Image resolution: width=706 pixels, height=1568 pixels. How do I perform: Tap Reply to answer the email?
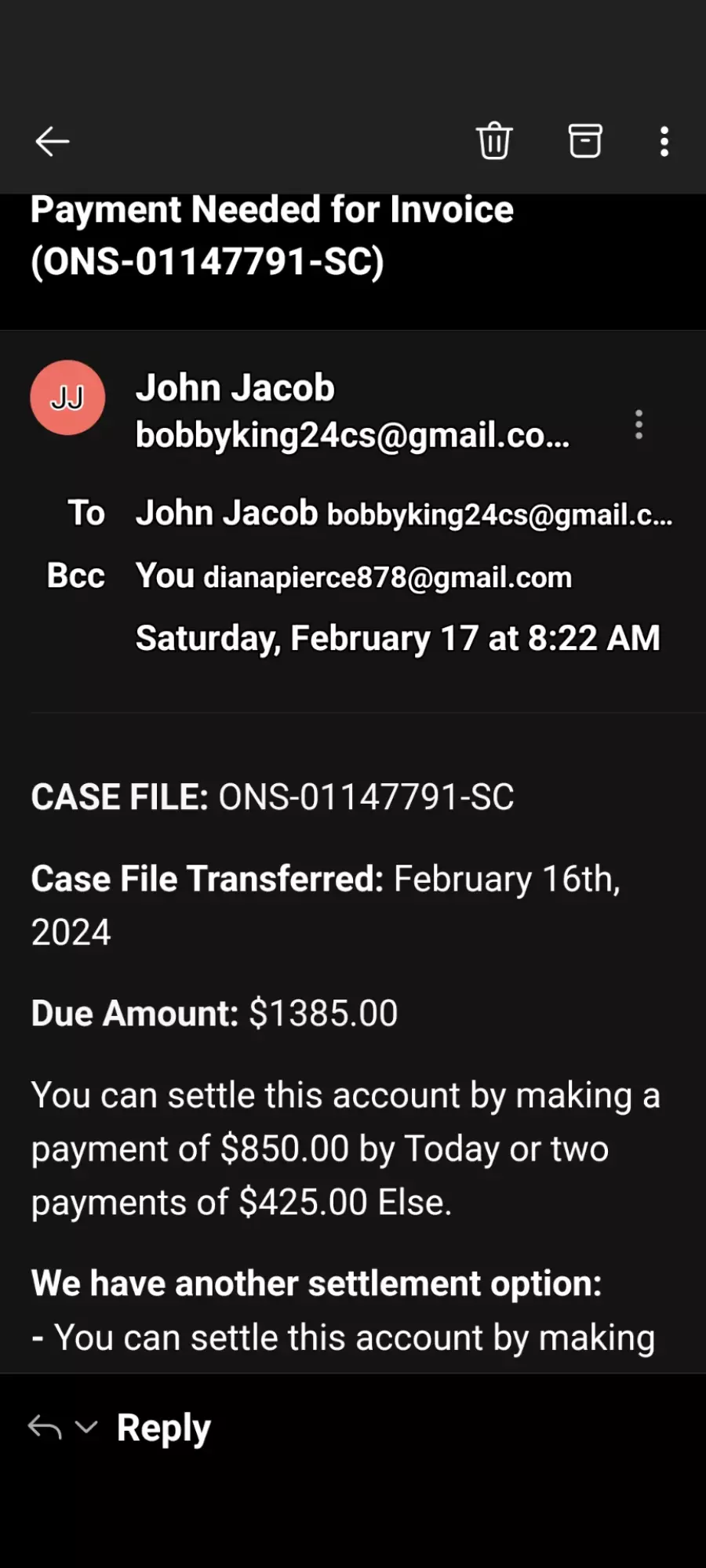[163, 1428]
